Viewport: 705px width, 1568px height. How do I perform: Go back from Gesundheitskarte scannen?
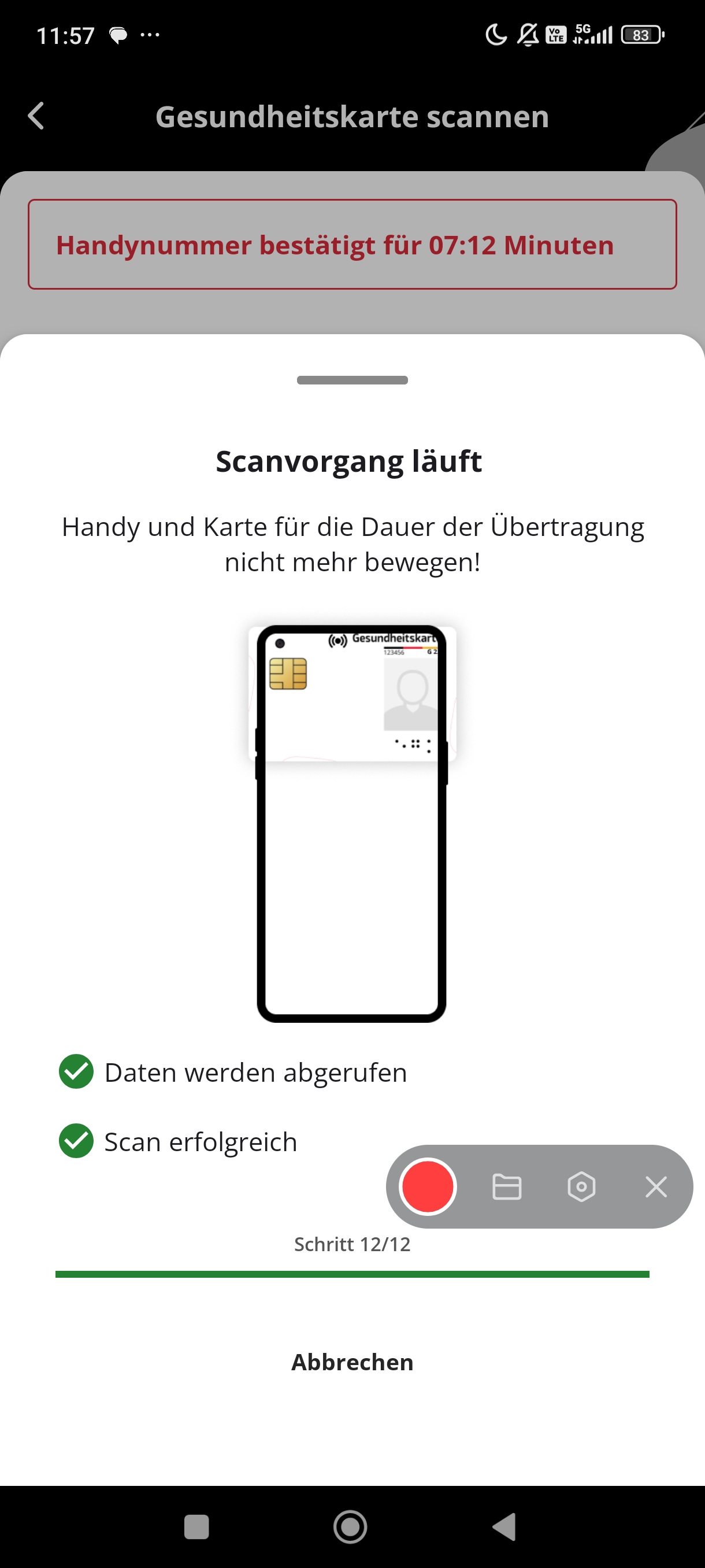pos(36,116)
